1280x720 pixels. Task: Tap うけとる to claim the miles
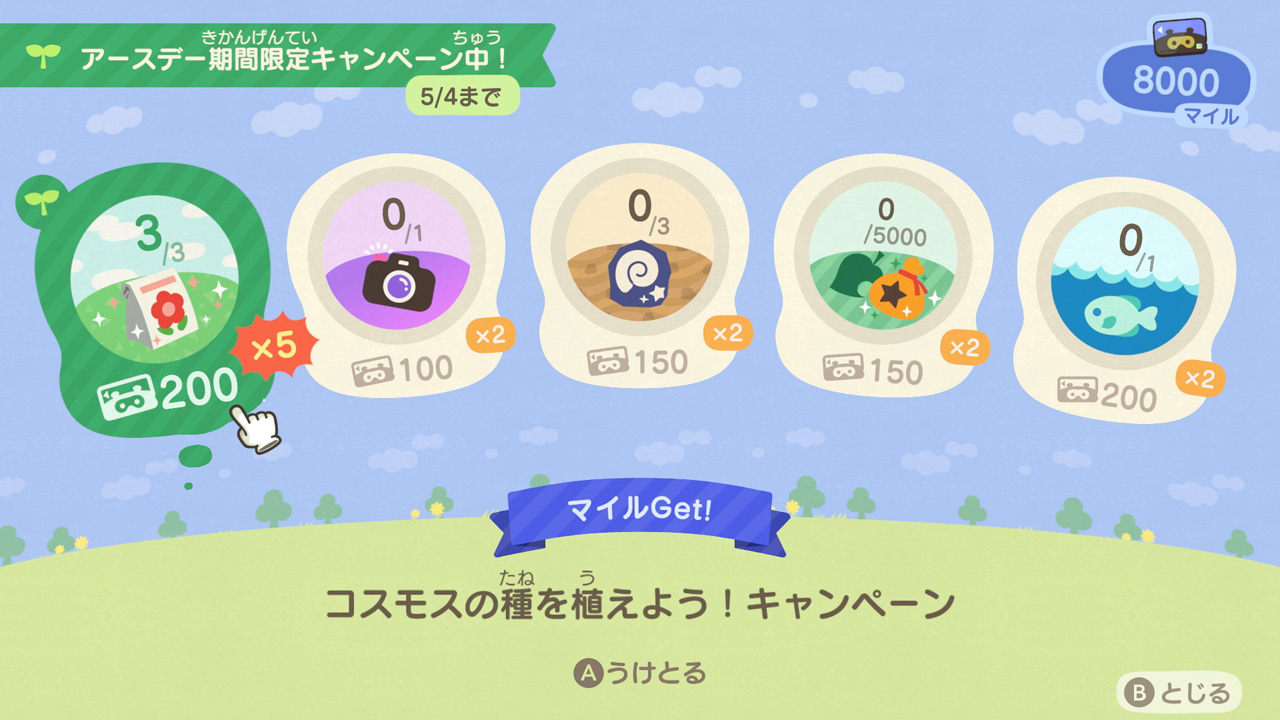(640, 673)
